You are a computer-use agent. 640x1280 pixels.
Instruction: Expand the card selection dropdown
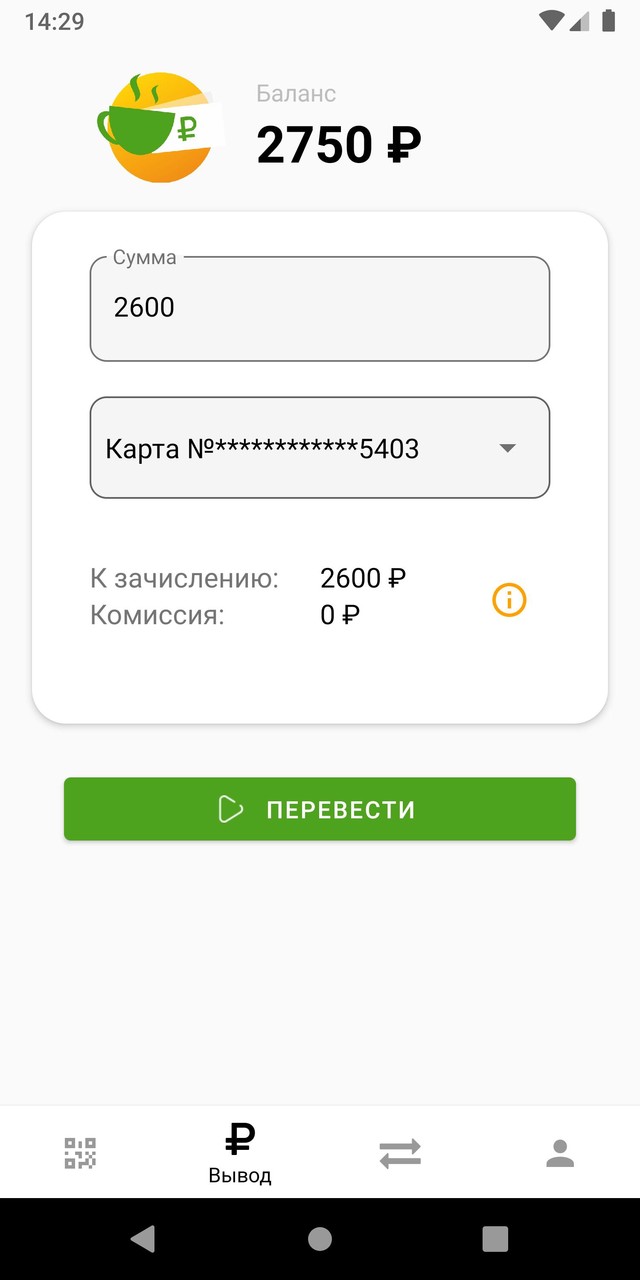pos(320,448)
